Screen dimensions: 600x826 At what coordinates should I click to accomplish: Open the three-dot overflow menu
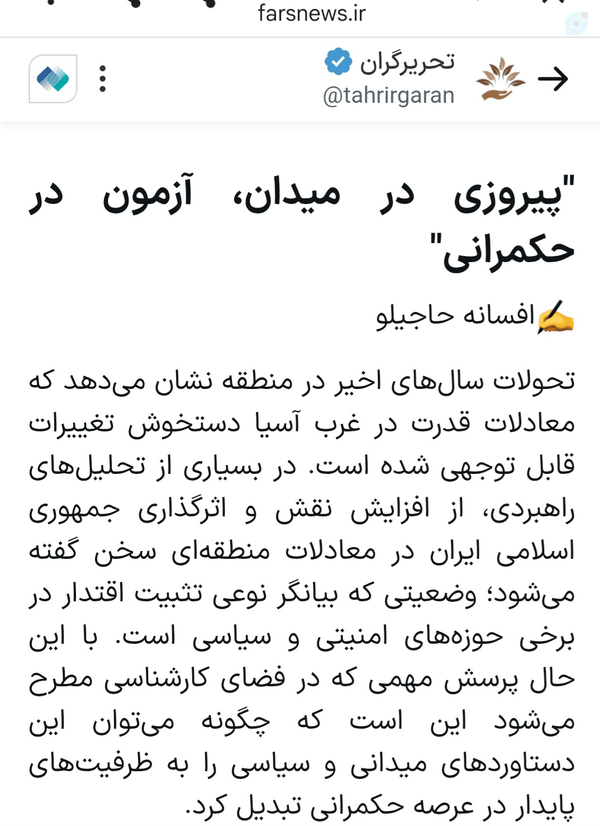tap(103, 79)
